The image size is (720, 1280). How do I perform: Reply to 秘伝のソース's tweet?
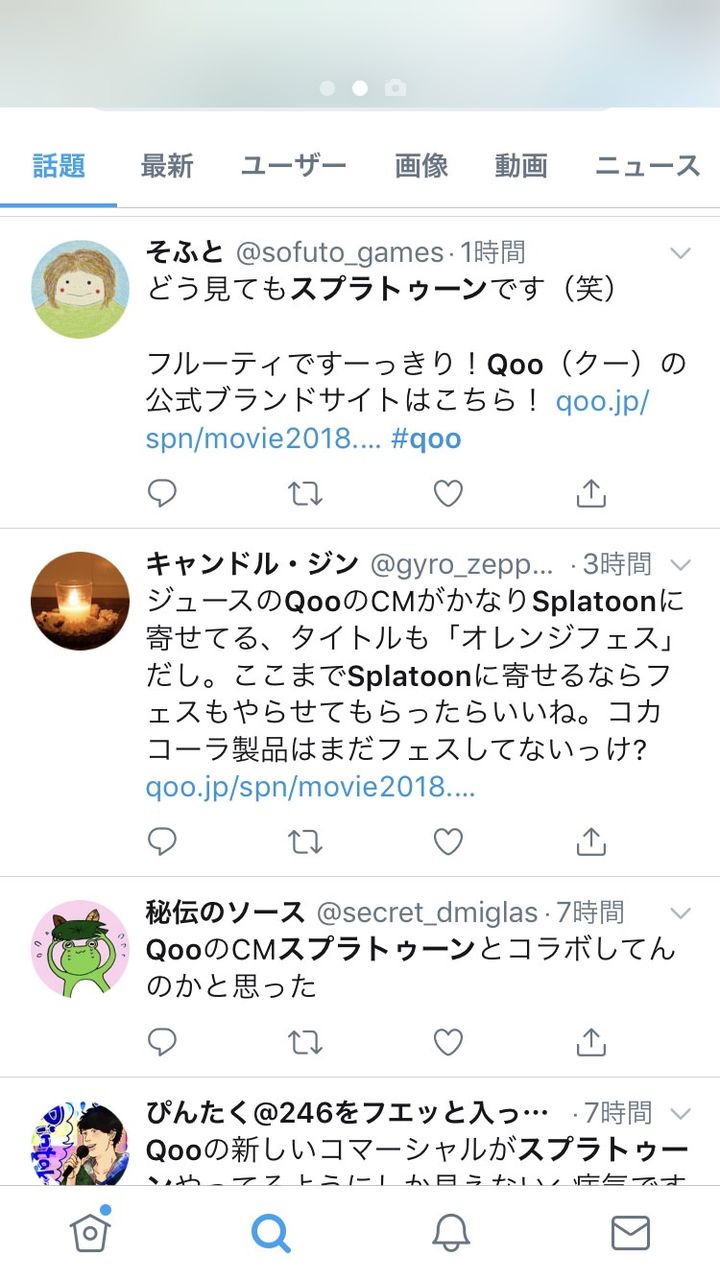[x=162, y=1042]
